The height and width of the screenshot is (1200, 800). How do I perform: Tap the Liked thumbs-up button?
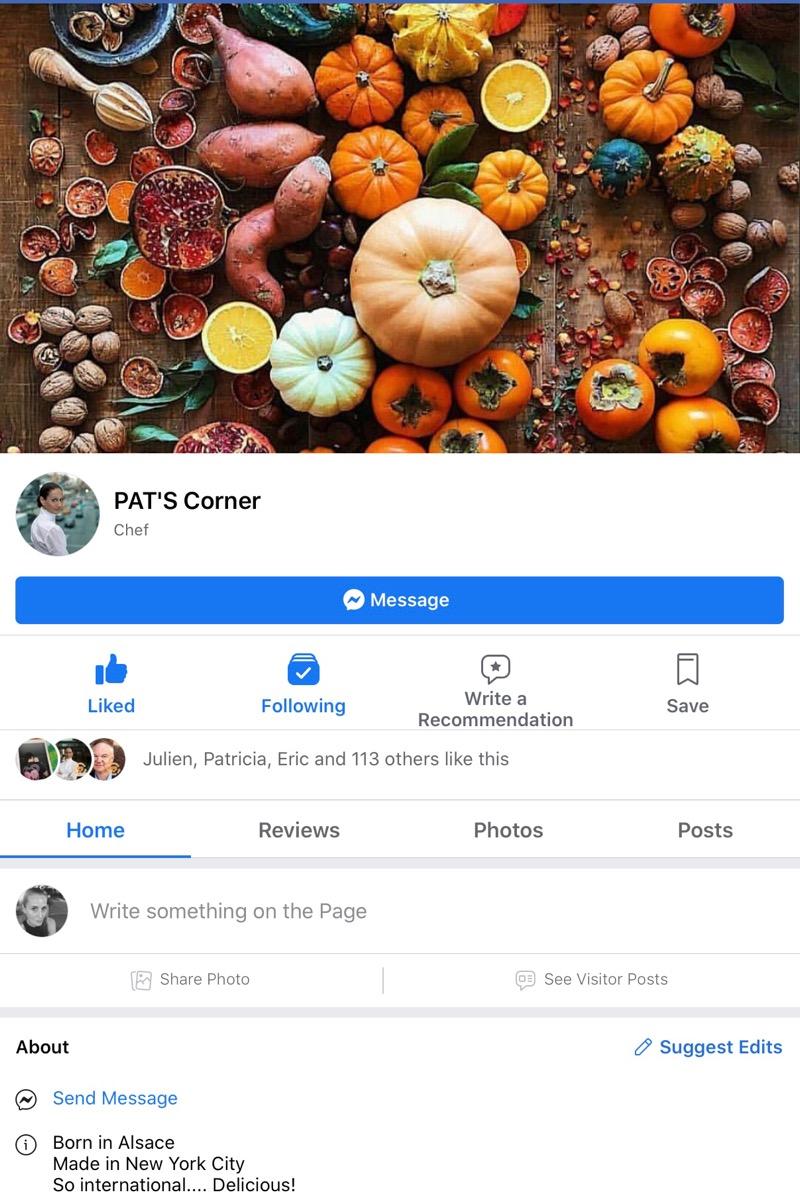pos(111,684)
